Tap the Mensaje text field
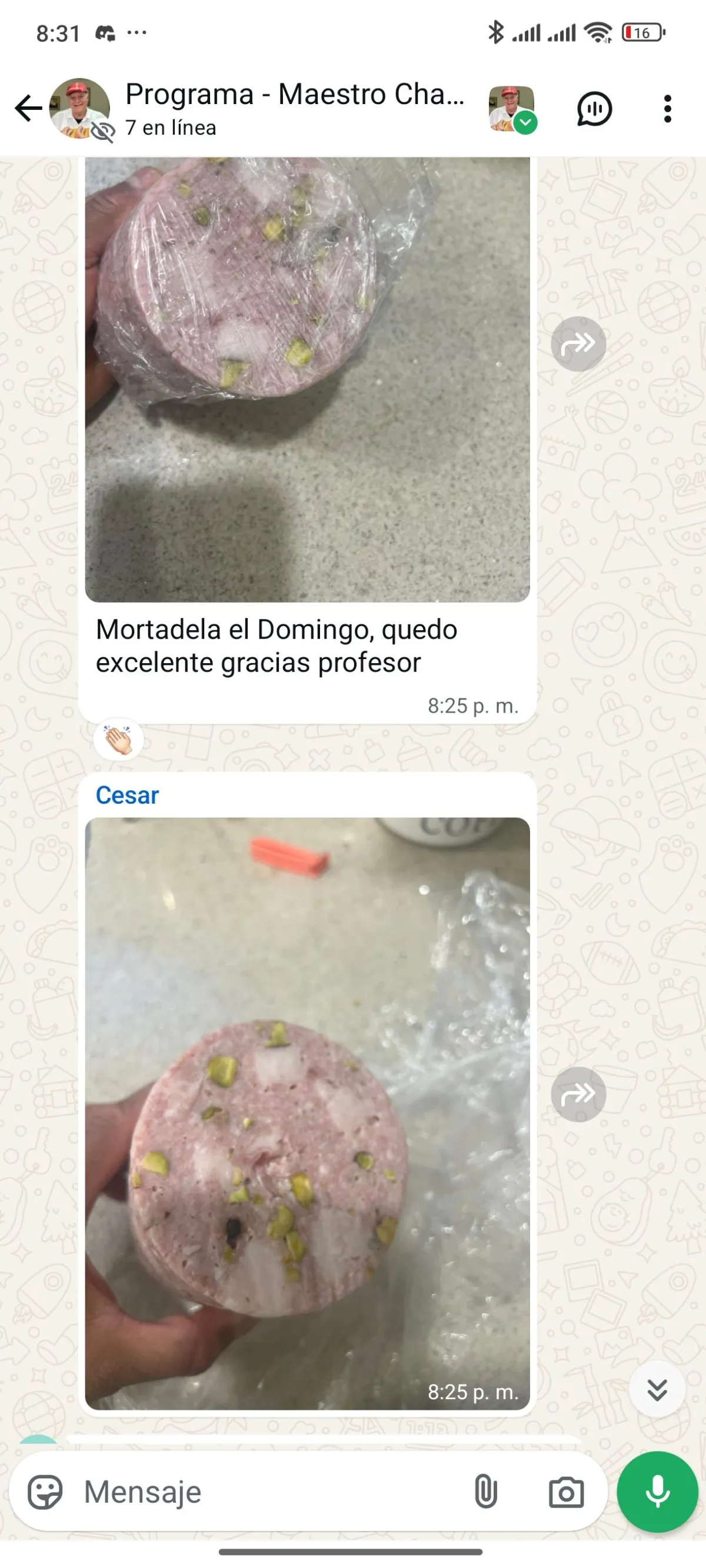The height and width of the screenshot is (1568, 706). pos(268,1492)
